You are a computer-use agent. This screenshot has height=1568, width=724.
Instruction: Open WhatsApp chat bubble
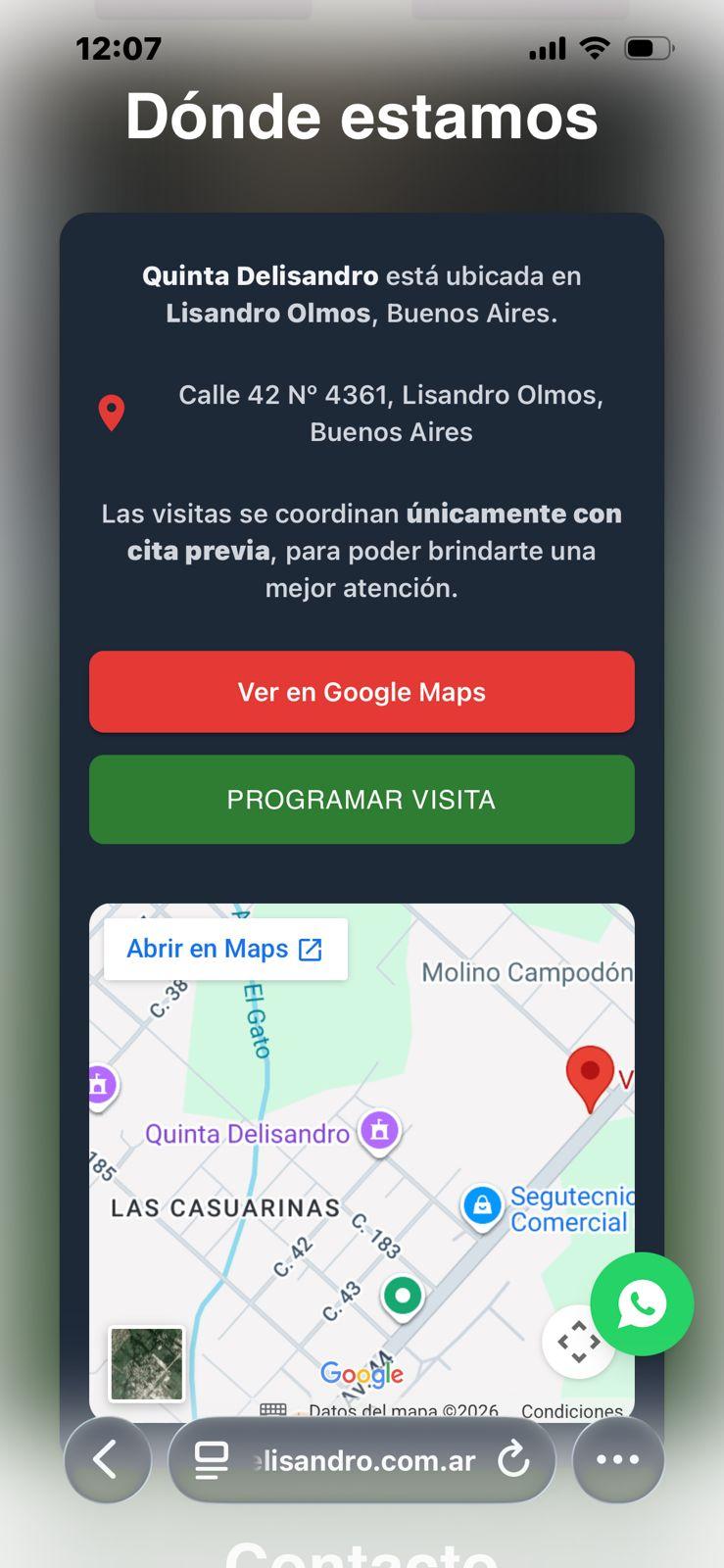[x=642, y=1304]
